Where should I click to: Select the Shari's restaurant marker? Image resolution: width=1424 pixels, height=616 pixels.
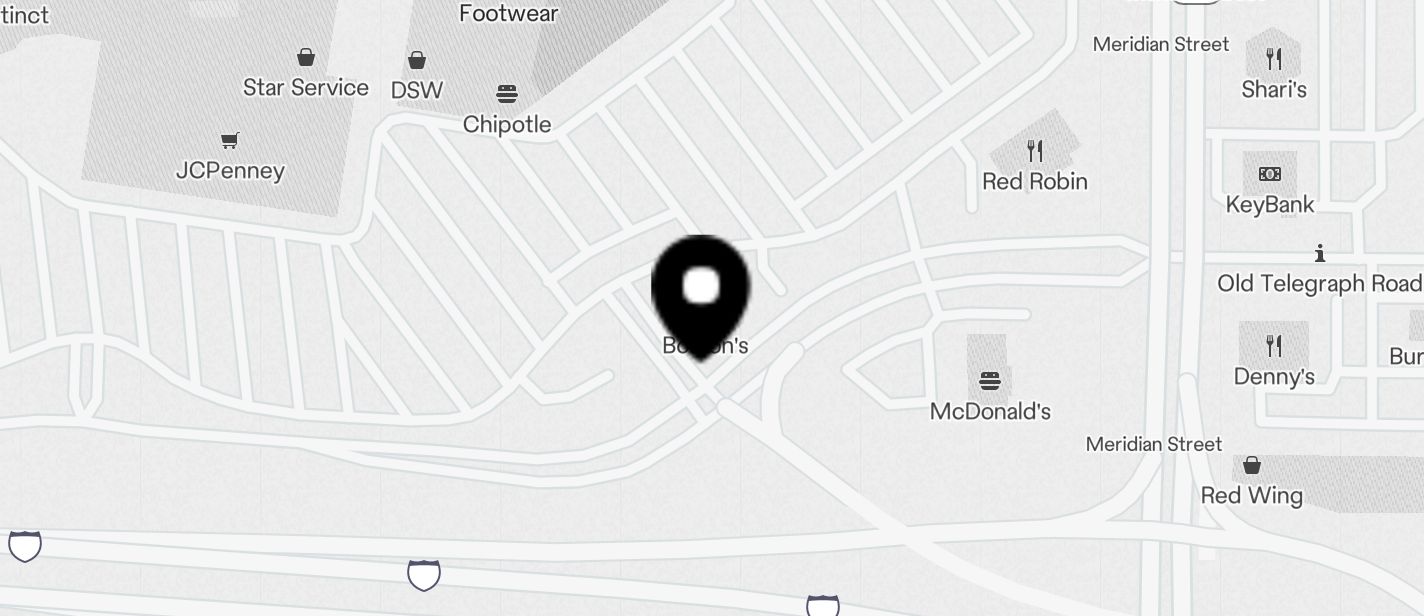(x=1273, y=60)
